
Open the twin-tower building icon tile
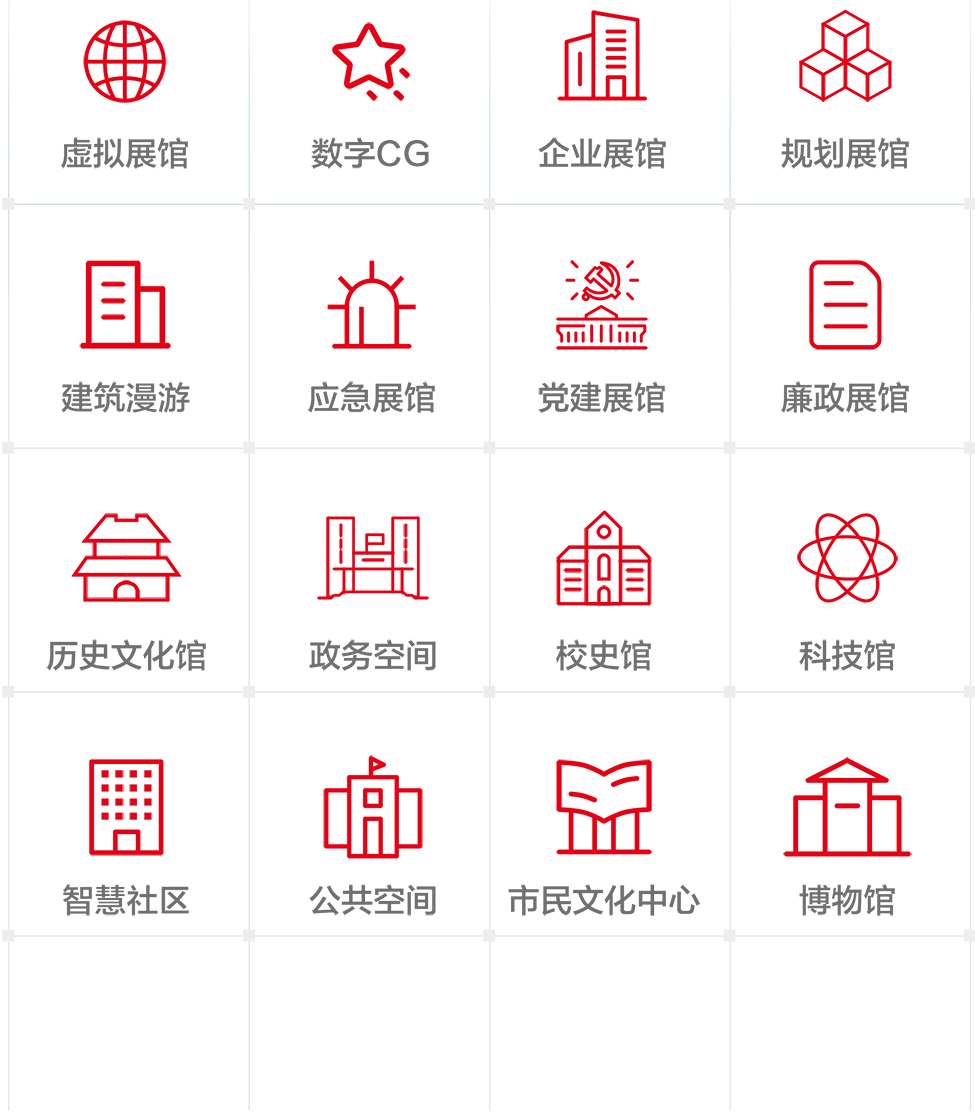pos(372,557)
